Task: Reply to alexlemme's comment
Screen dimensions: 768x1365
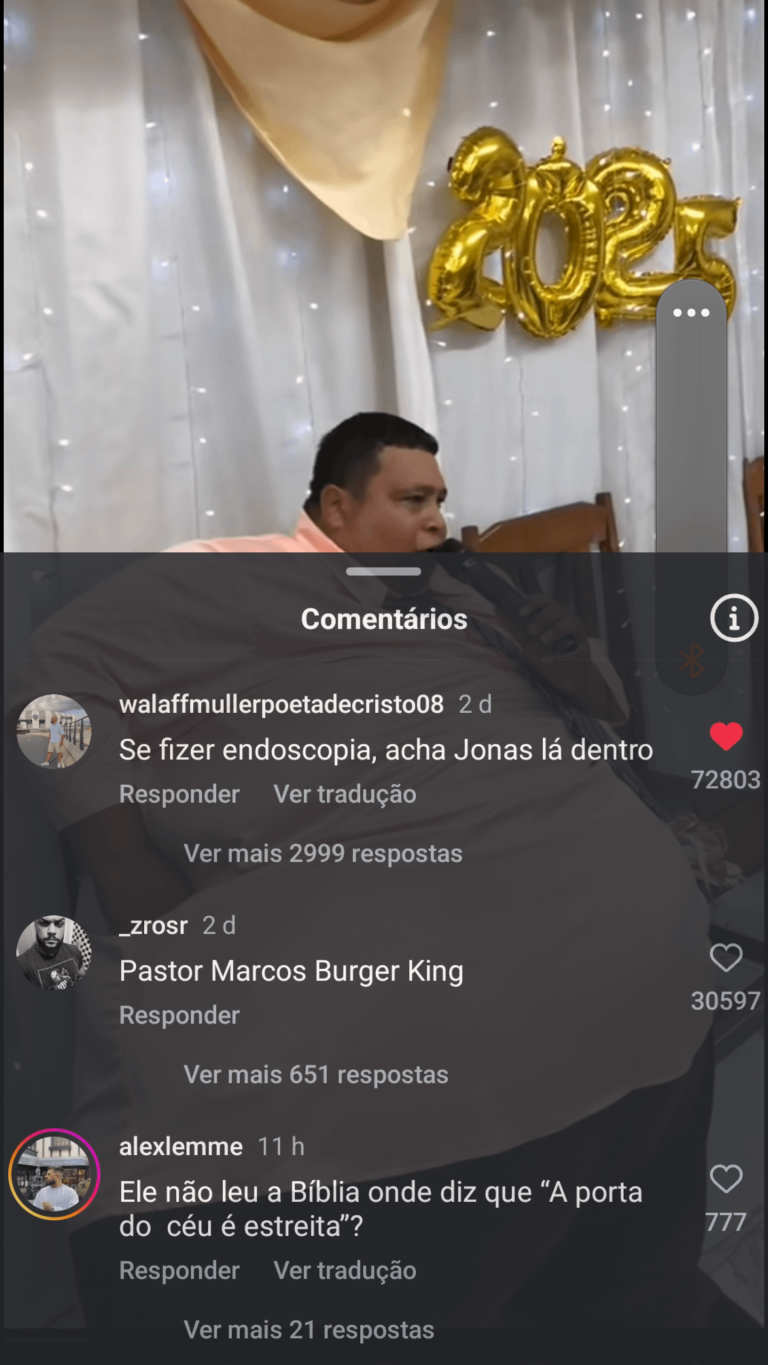Action: tap(179, 1271)
